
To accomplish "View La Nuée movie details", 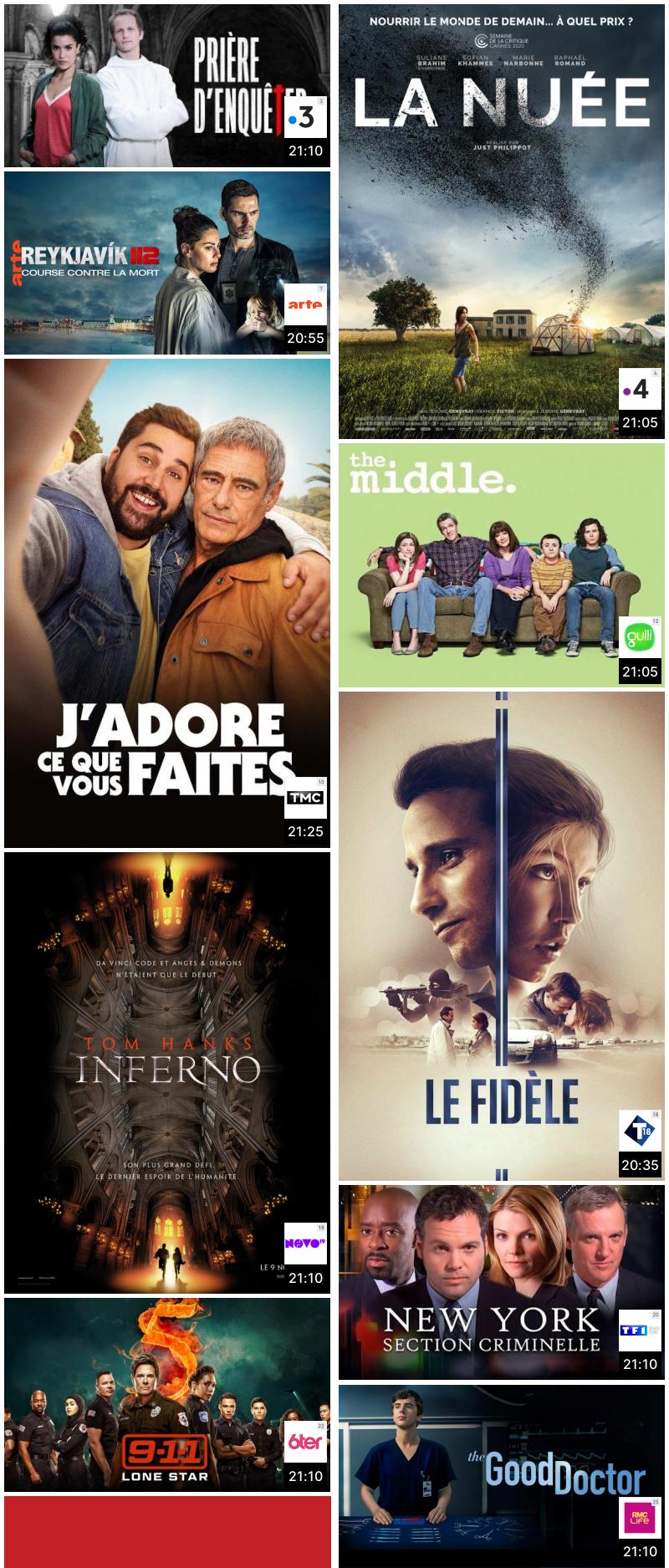I will point(502,222).
